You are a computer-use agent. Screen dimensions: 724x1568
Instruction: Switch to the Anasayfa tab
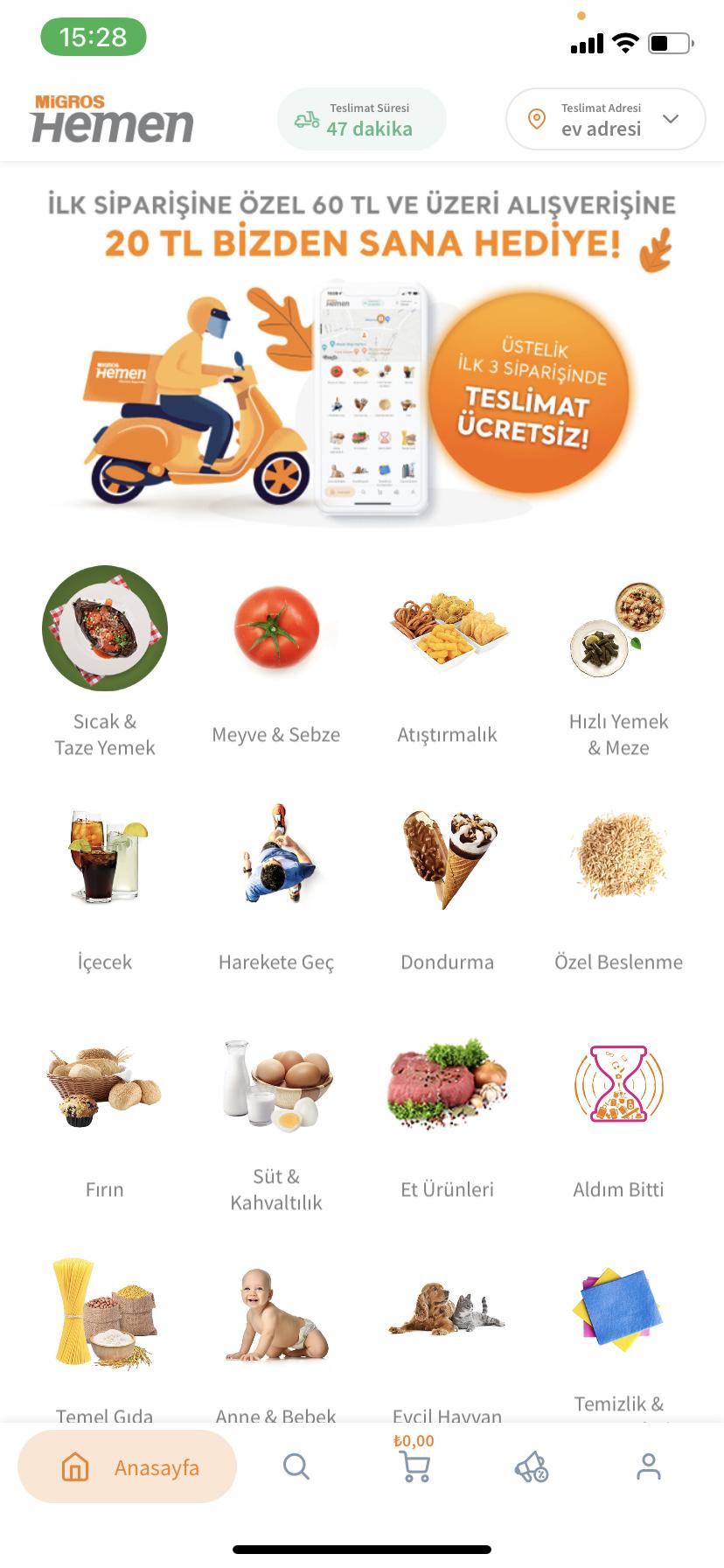tap(128, 1466)
